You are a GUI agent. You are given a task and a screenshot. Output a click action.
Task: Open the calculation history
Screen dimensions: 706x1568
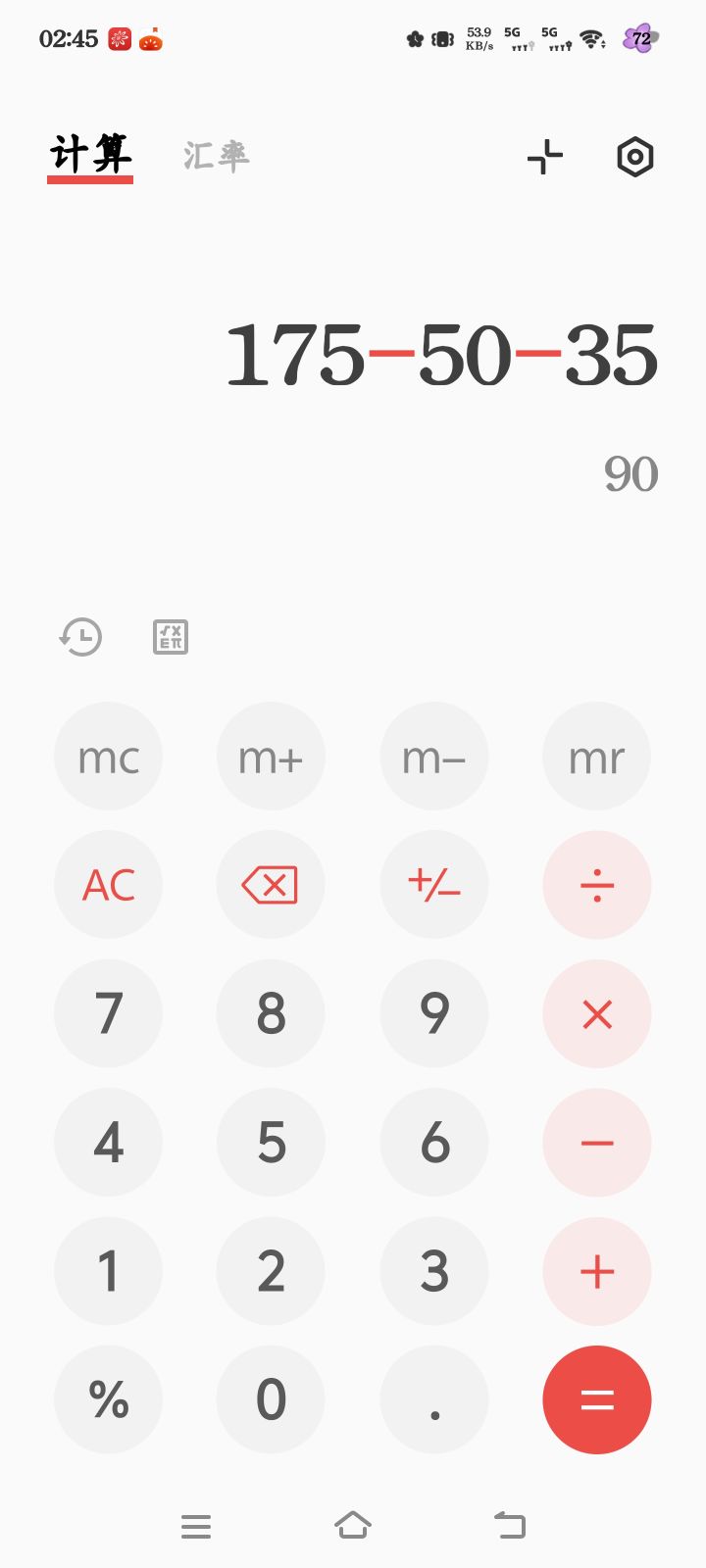(81, 637)
